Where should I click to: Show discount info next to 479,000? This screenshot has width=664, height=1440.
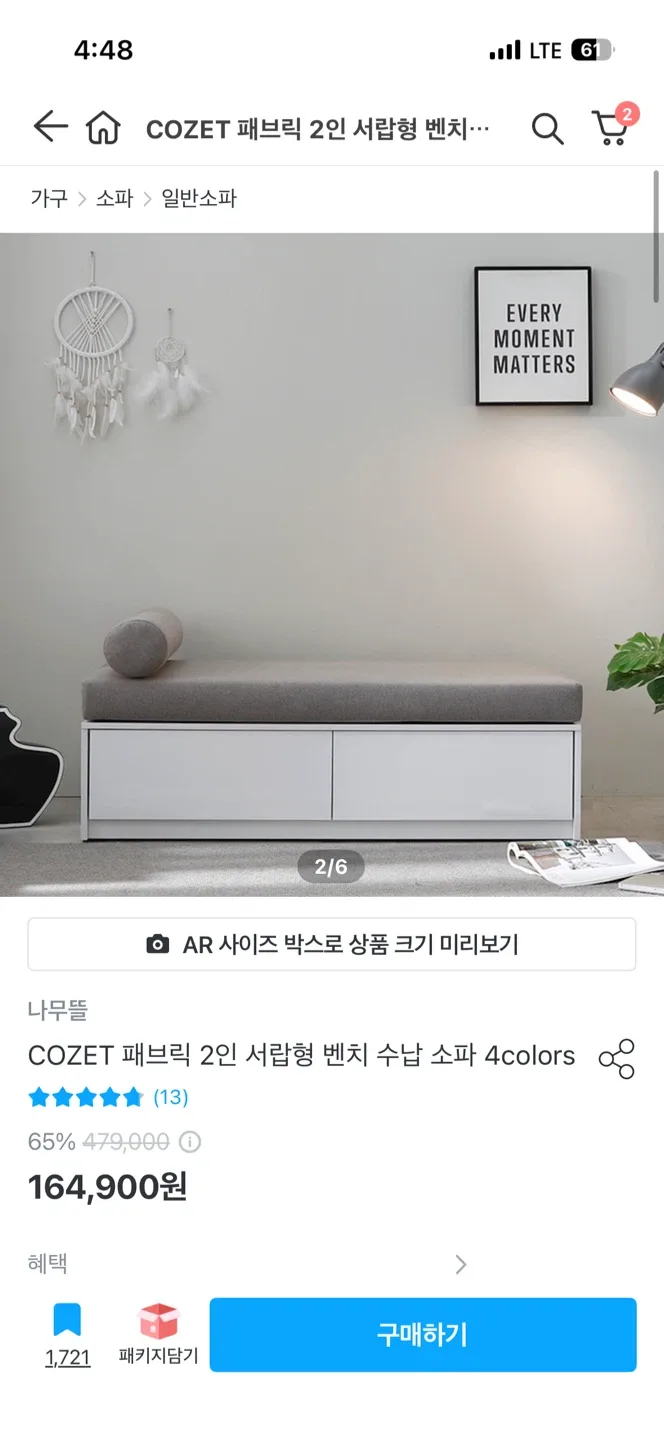pyautogui.click(x=189, y=1142)
